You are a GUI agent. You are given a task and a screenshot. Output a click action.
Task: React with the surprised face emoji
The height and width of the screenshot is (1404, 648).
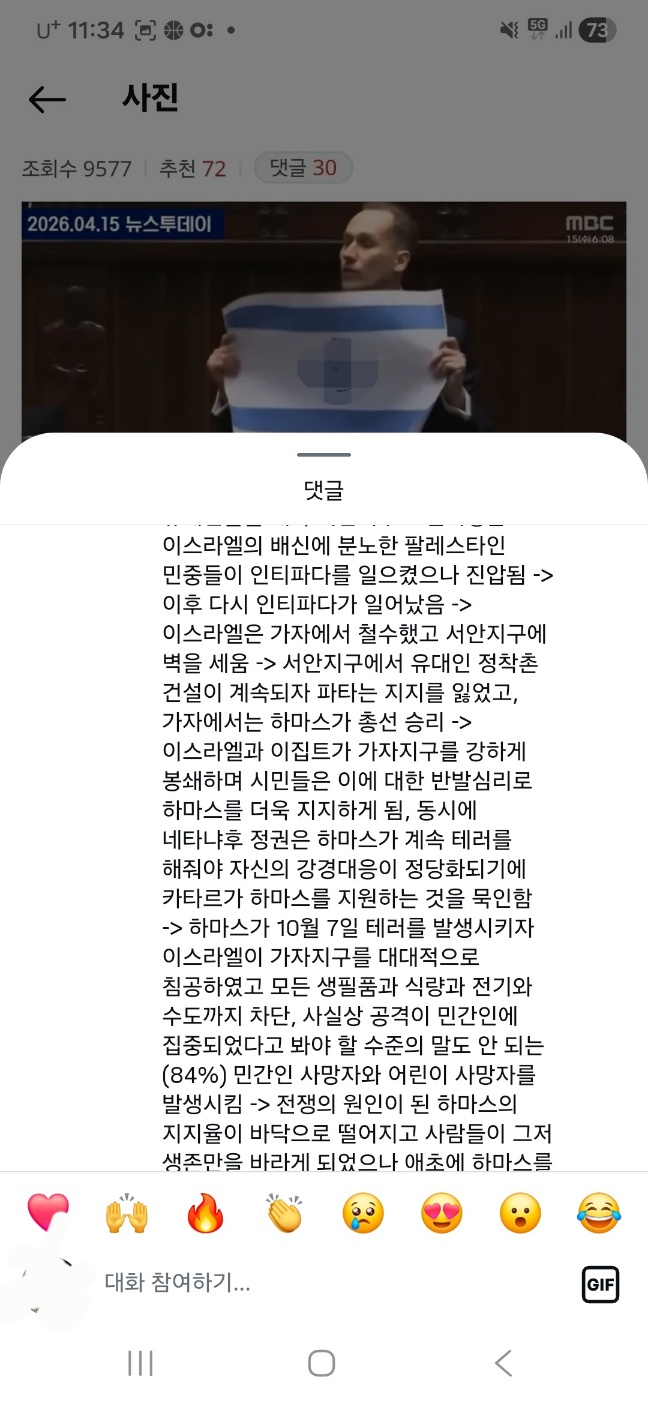(520, 1215)
